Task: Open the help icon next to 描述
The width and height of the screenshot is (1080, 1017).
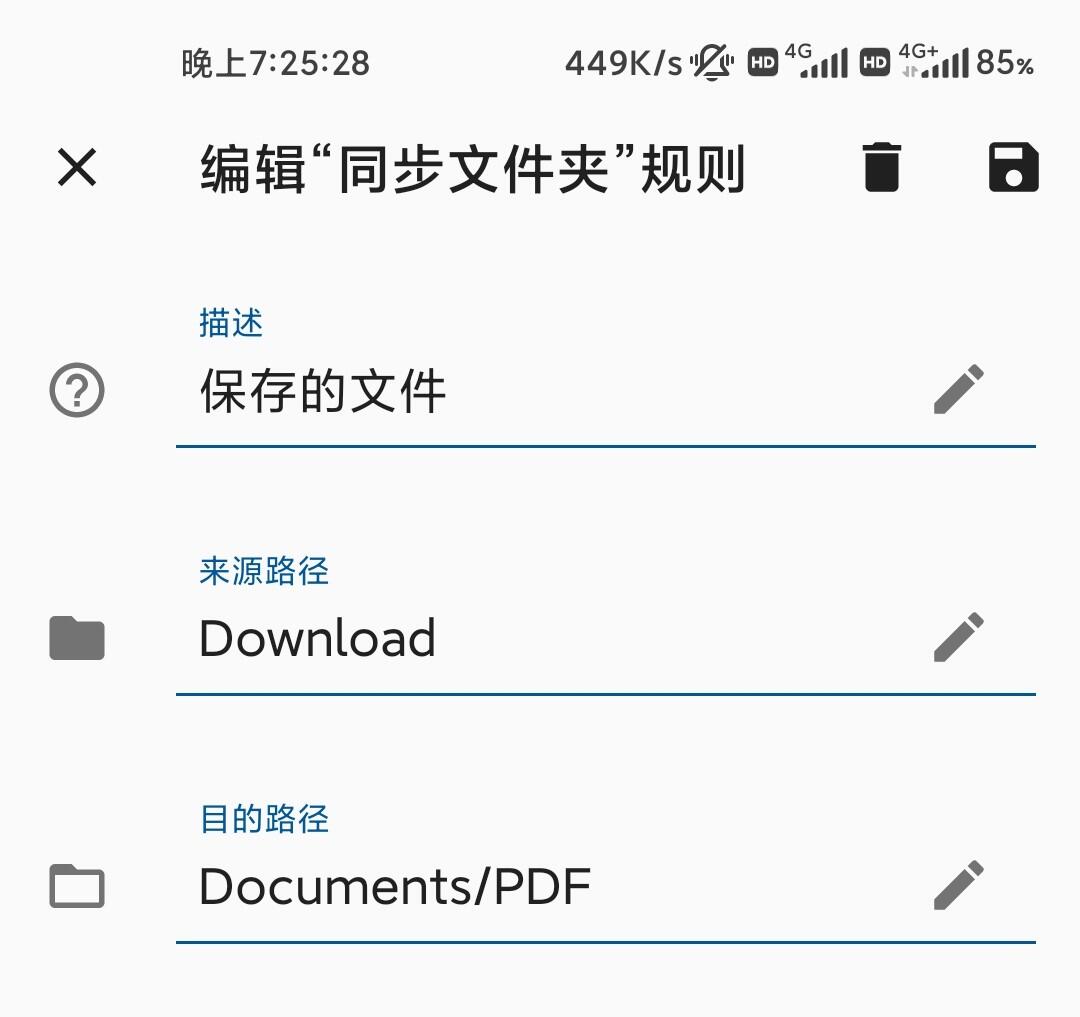Action: (x=77, y=390)
